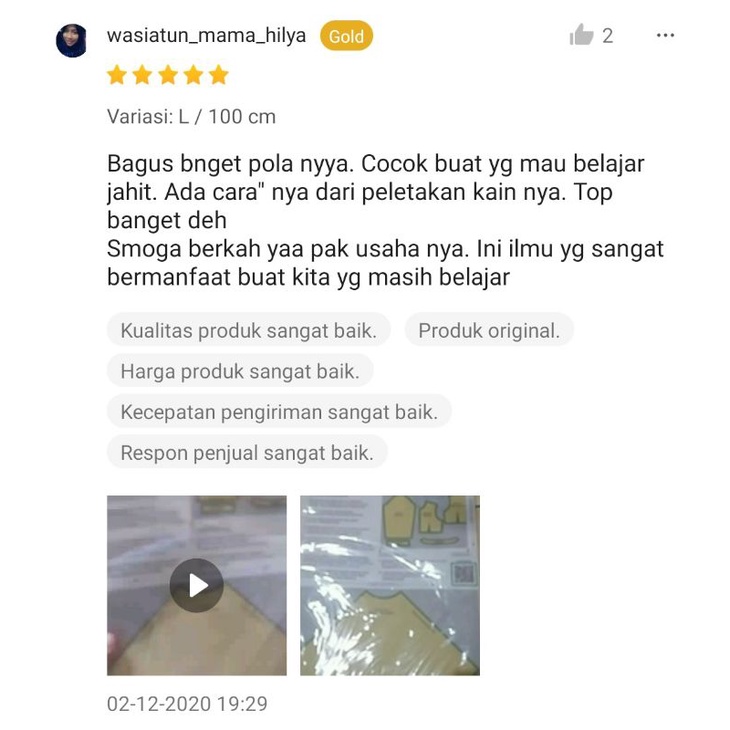
Task: Open wasiatun_mama_hilya's profile picture
Action: pyautogui.click(x=71, y=40)
